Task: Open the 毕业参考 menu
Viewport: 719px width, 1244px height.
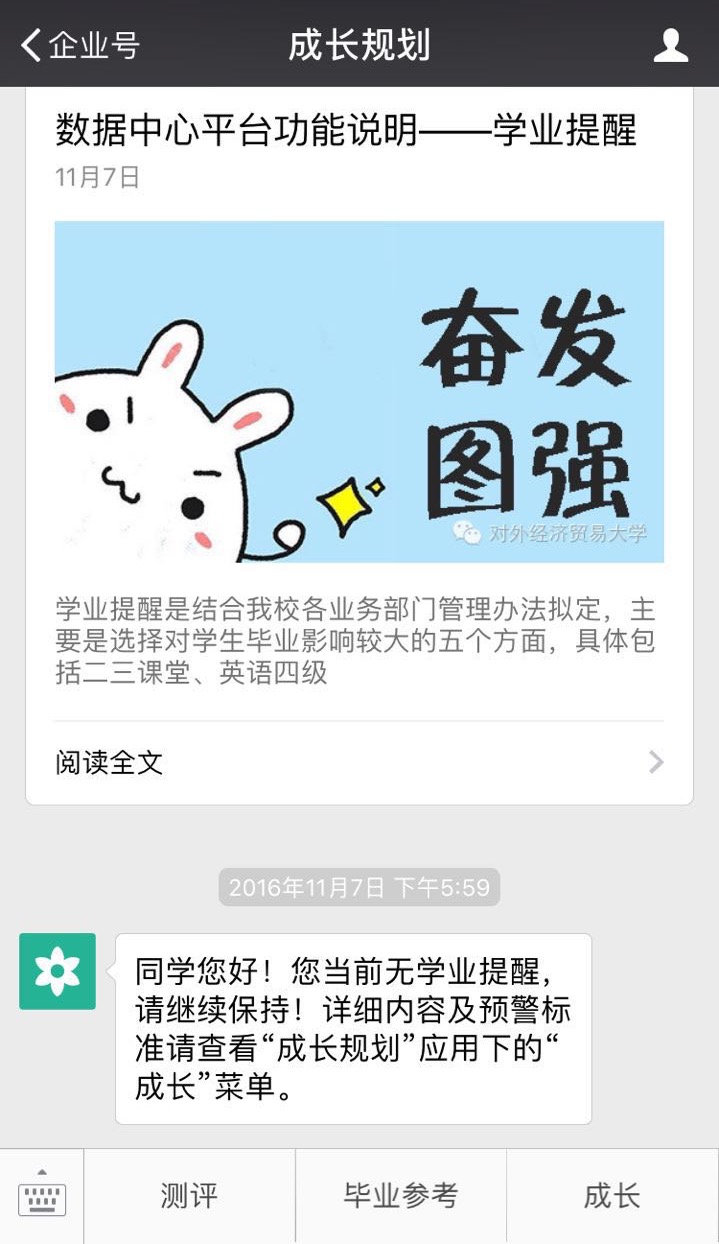Action: pos(401,1195)
